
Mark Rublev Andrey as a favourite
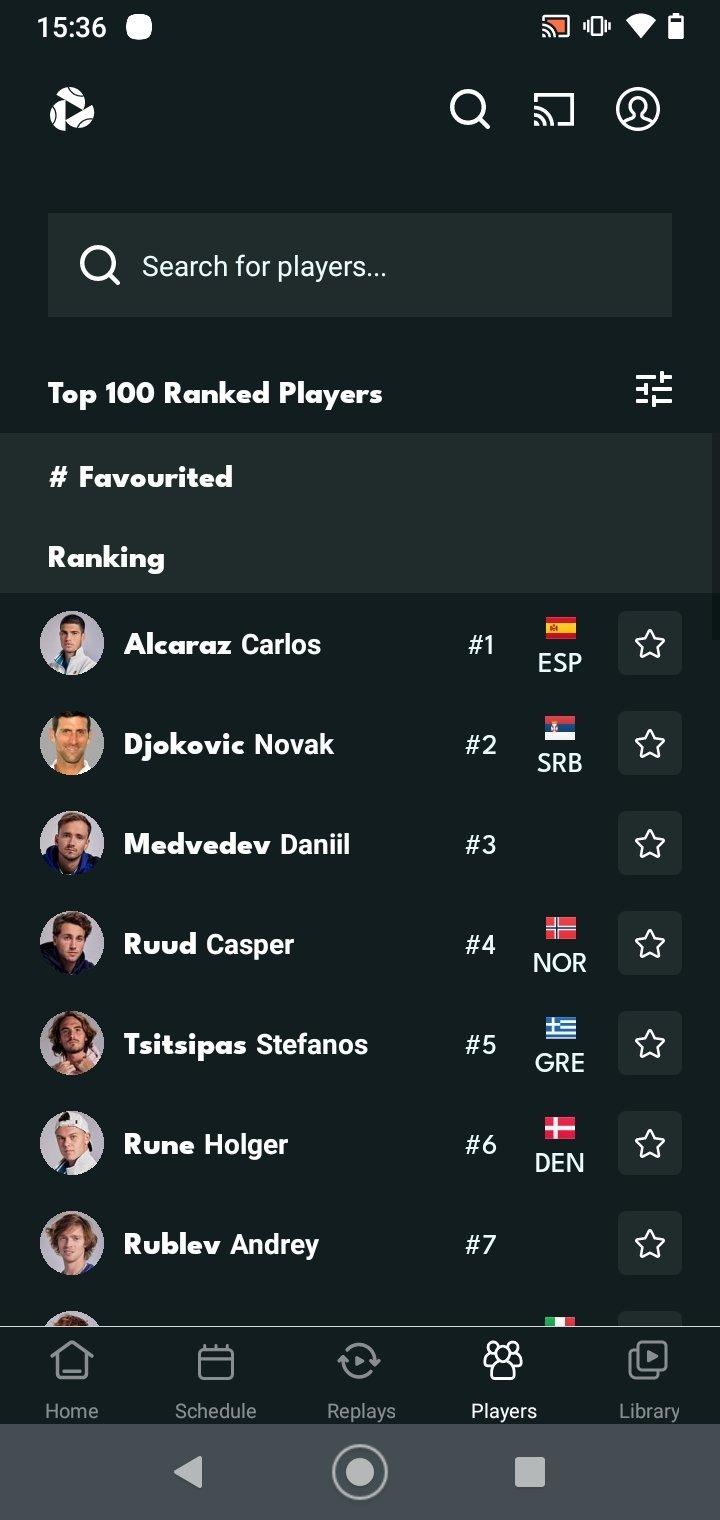pyautogui.click(x=650, y=1243)
